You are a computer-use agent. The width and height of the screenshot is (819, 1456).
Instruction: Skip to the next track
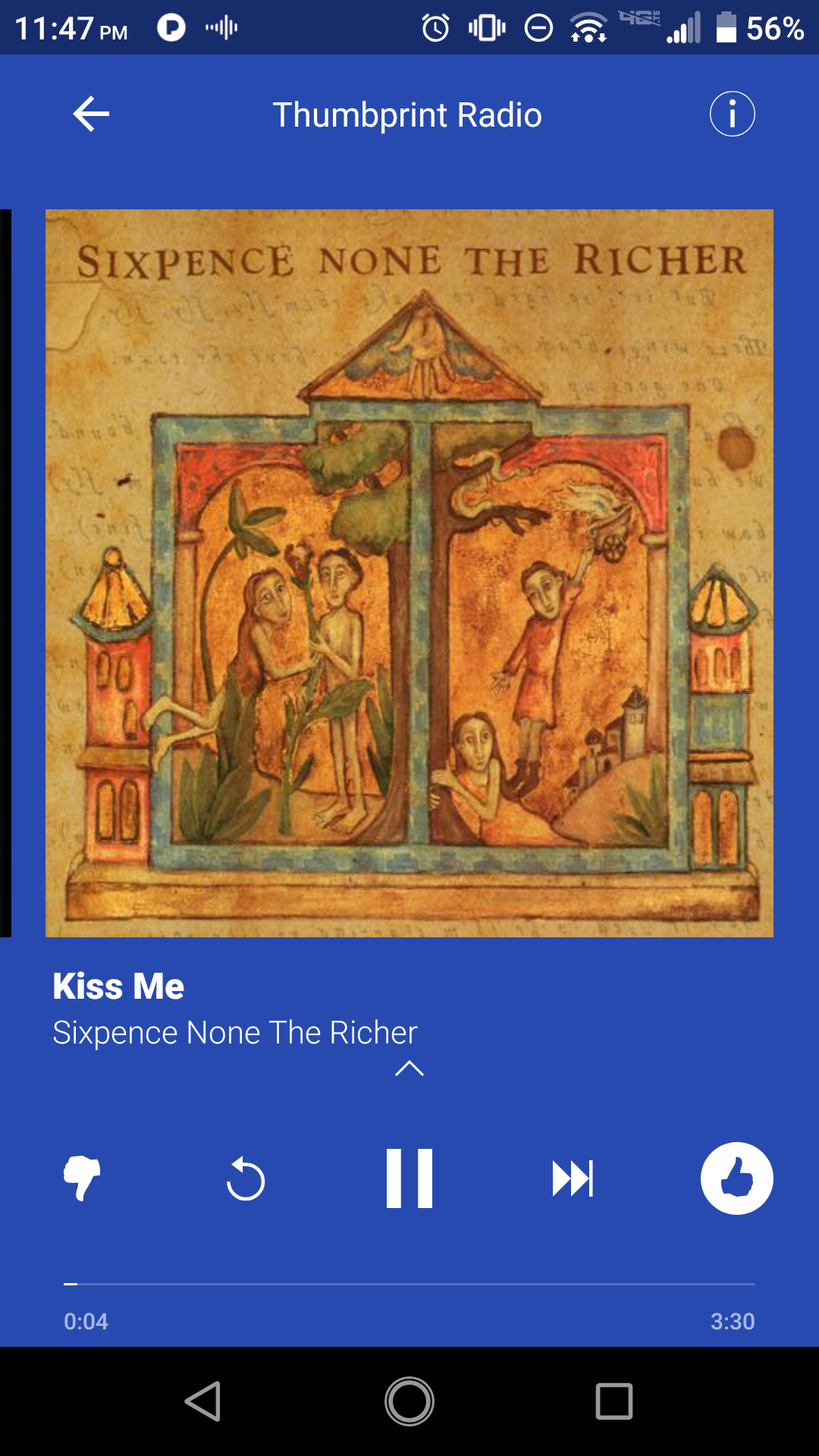pos(573,1178)
